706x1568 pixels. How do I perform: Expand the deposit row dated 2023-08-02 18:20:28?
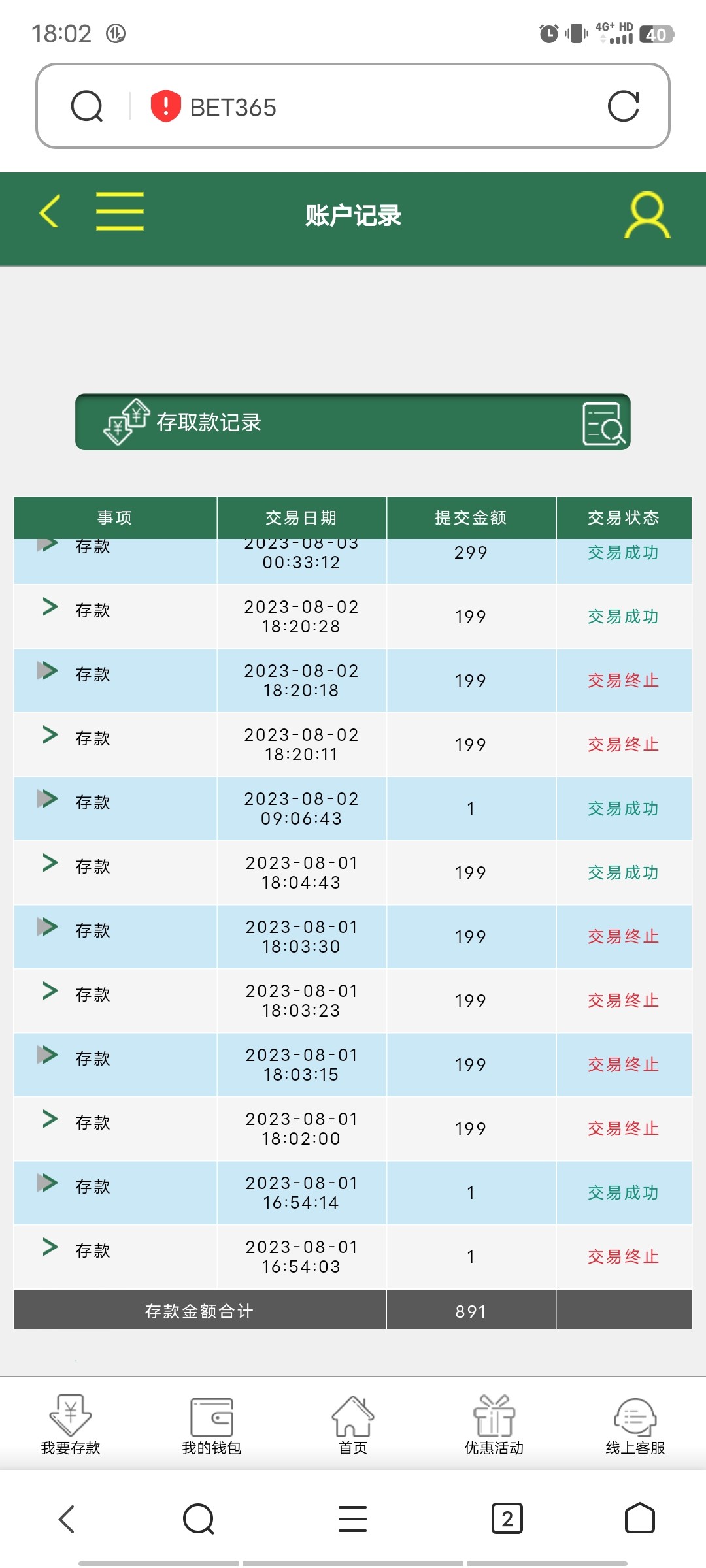pyautogui.click(x=50, y=607)
